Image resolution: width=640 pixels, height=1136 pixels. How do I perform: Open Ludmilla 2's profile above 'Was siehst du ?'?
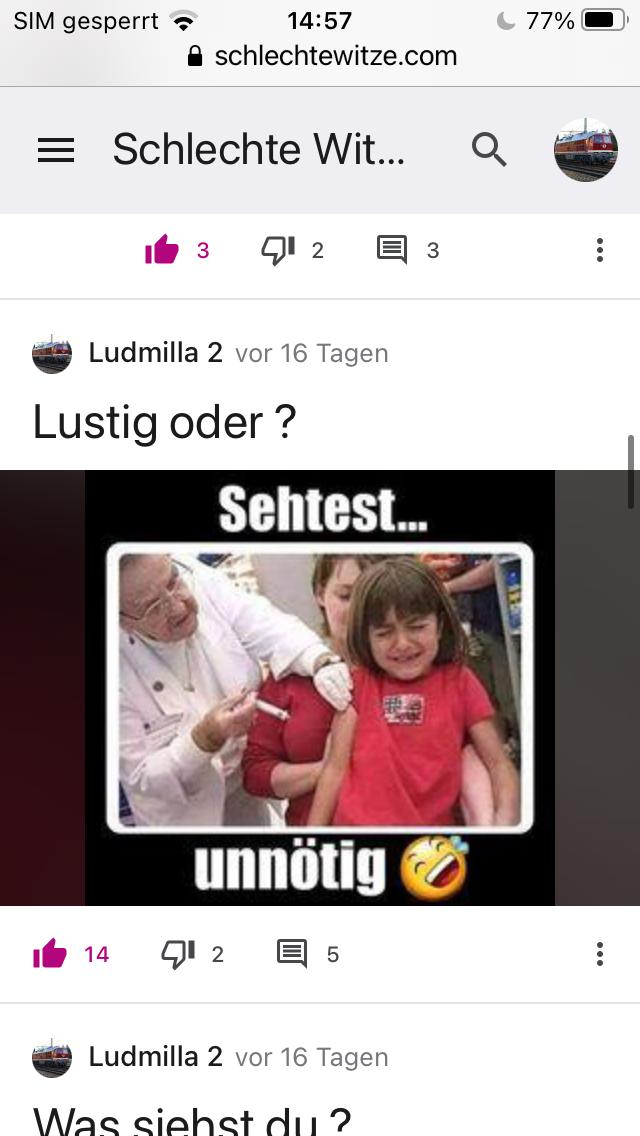click(x=155, y=1057)
